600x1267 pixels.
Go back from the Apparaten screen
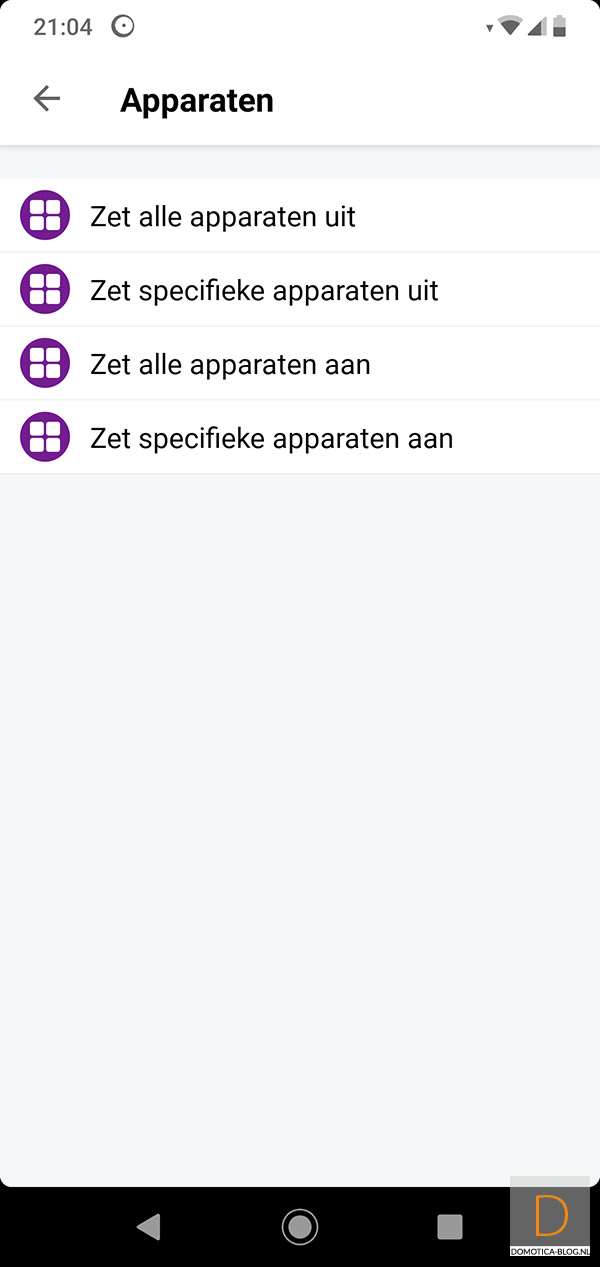[46, 98]
